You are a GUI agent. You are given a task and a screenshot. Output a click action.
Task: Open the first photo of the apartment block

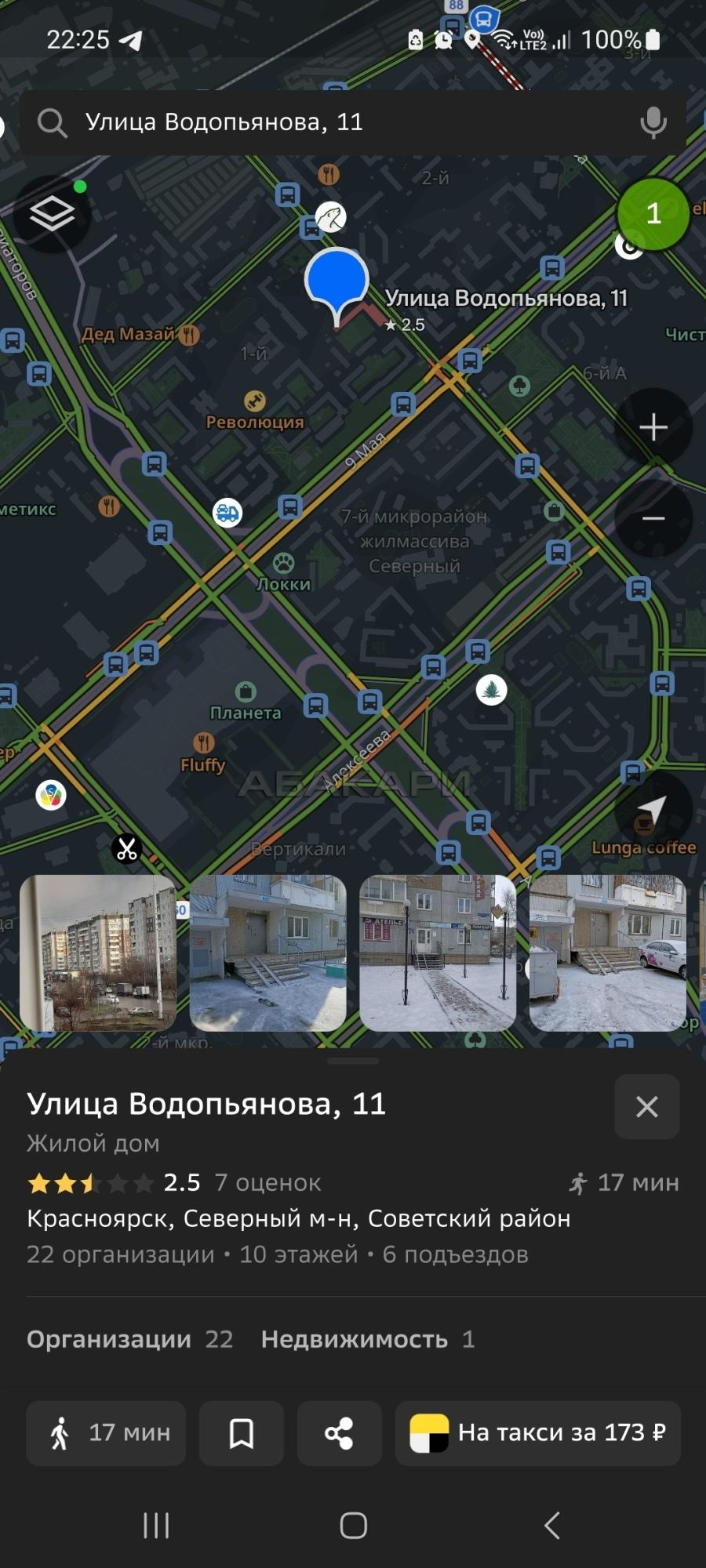98,953
